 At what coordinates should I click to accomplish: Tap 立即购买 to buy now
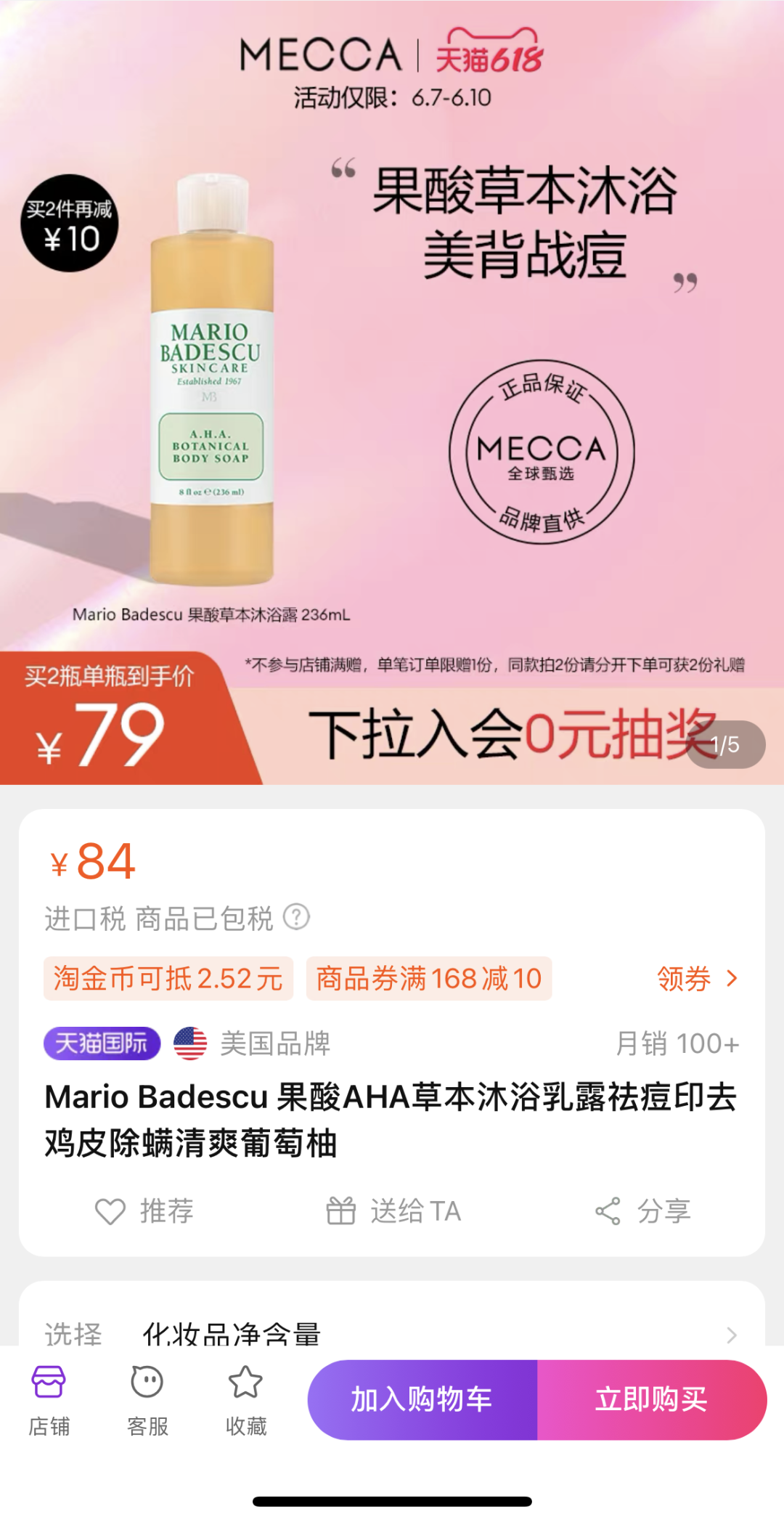pyautogui.click(x=651, y=1399)
